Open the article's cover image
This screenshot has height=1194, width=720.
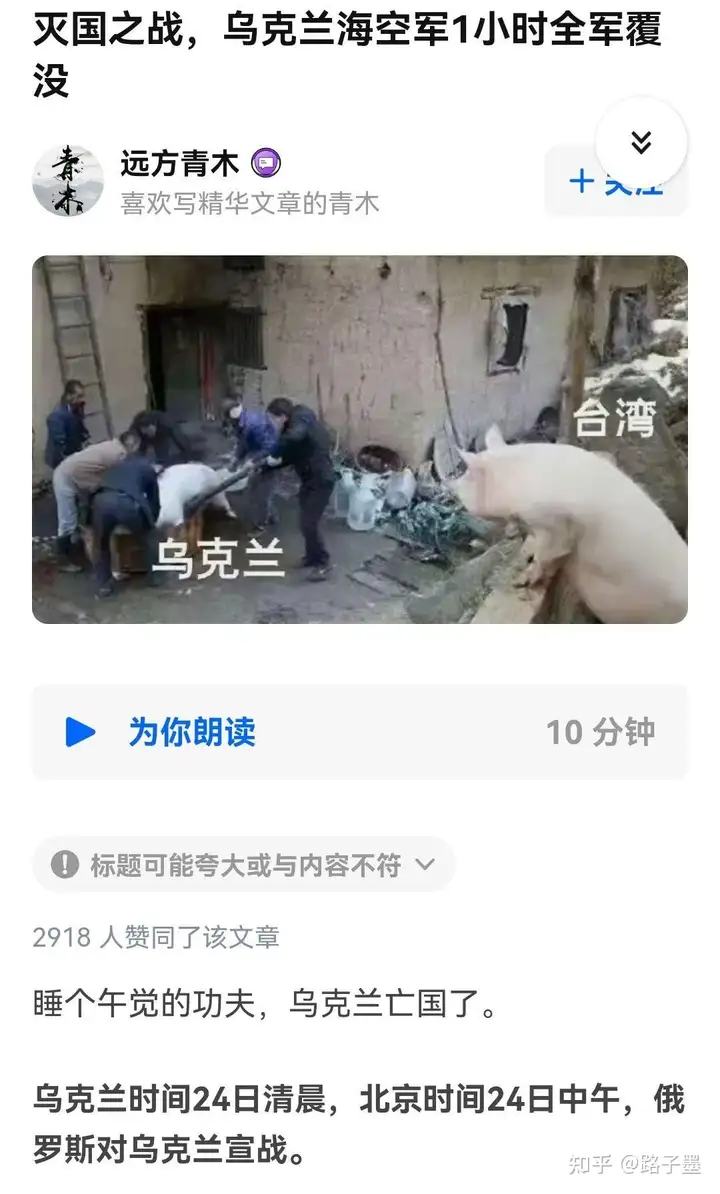[x=360, y=439]
